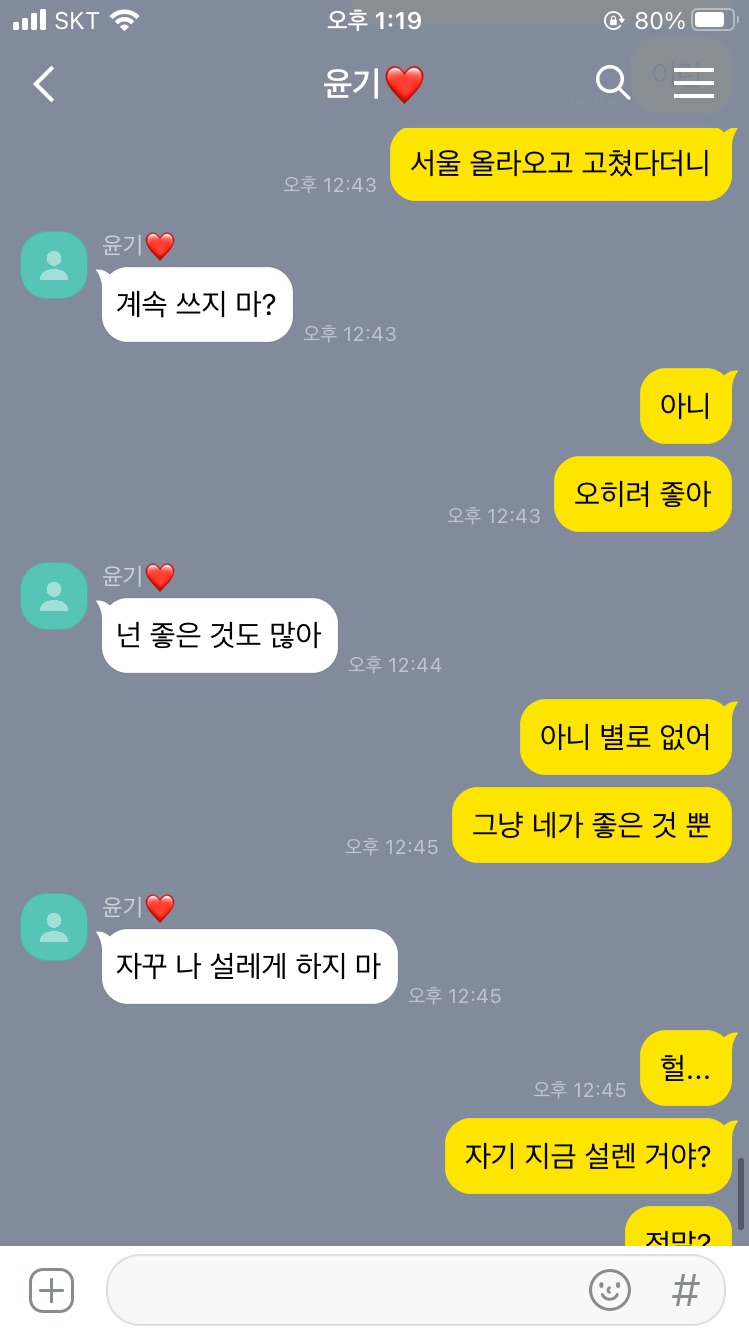
Task: Open the chat room hamburger menu
Action: [x=693, y=83]
